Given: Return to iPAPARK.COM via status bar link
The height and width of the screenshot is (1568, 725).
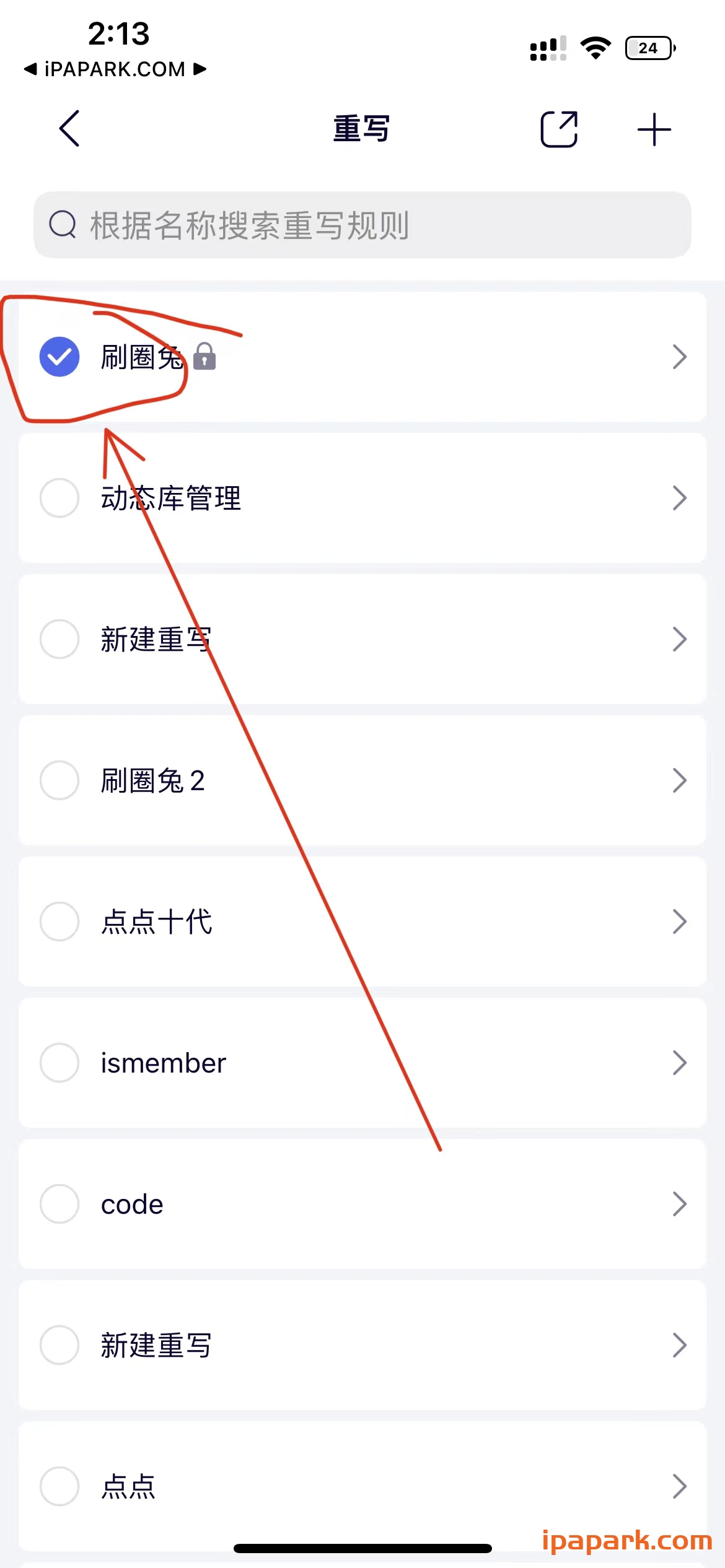Looking at the screenshot, I should 115,69.
